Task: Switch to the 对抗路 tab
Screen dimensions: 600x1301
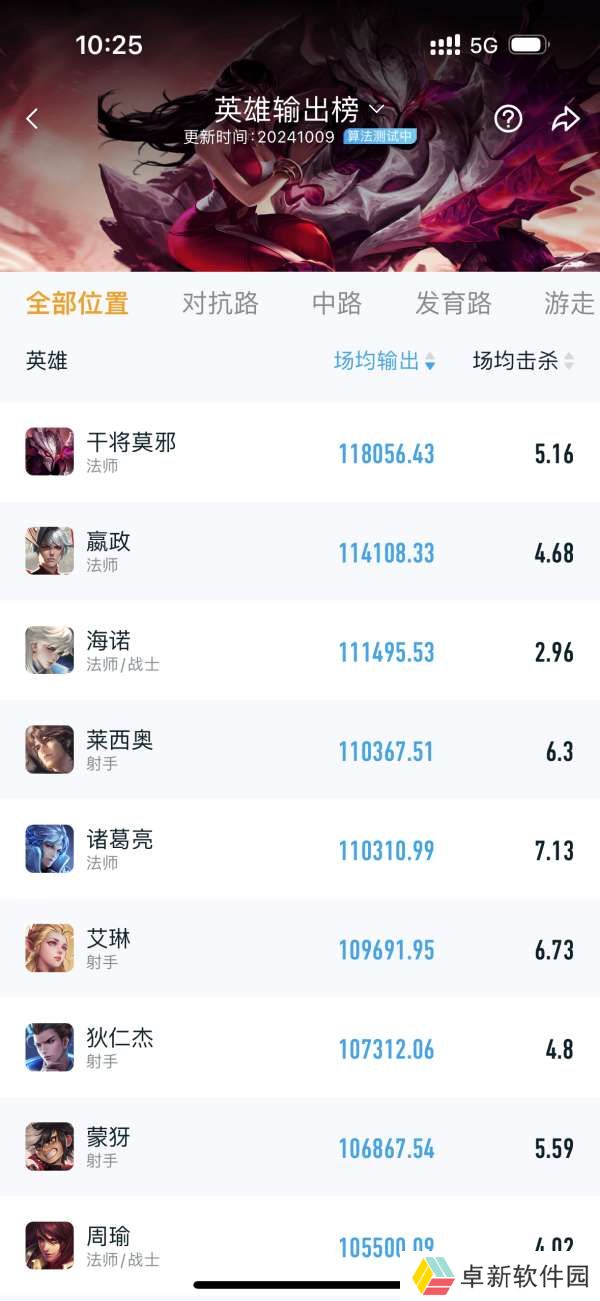Action: tap(220, 304)
